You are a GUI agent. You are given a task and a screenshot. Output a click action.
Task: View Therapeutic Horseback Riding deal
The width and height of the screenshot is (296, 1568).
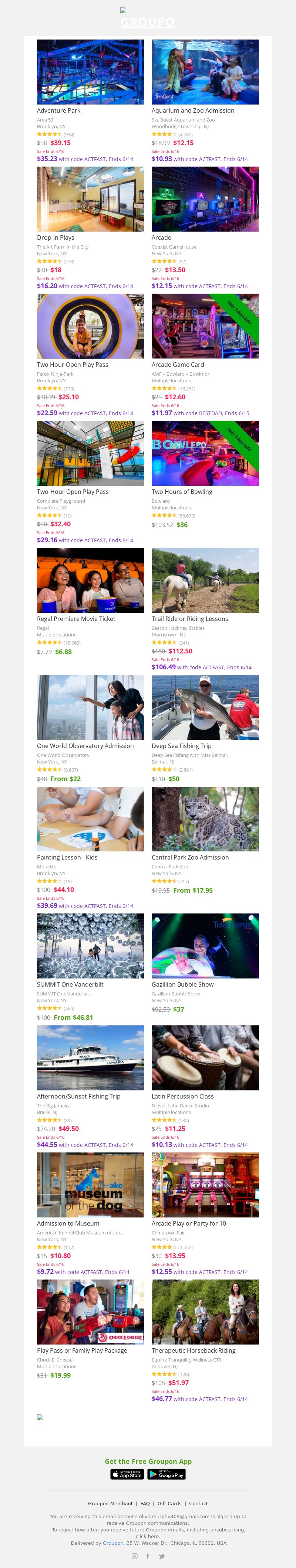[x=205, y=1312]
